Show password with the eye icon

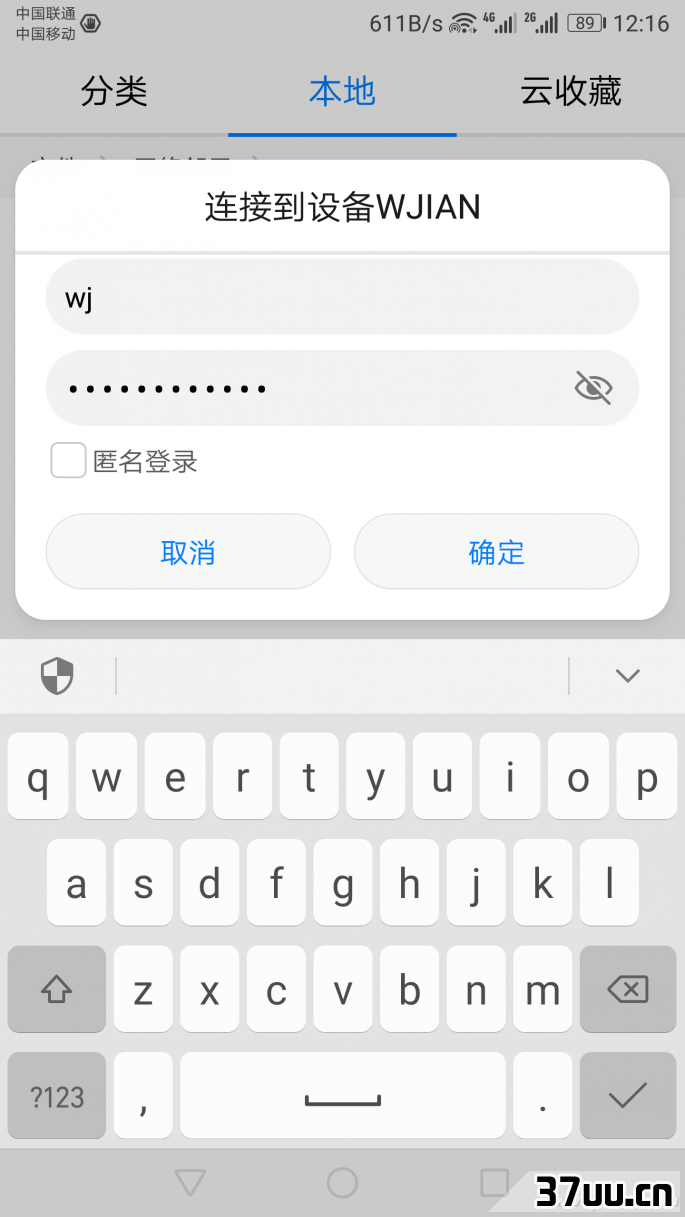[x=593, y=387]
